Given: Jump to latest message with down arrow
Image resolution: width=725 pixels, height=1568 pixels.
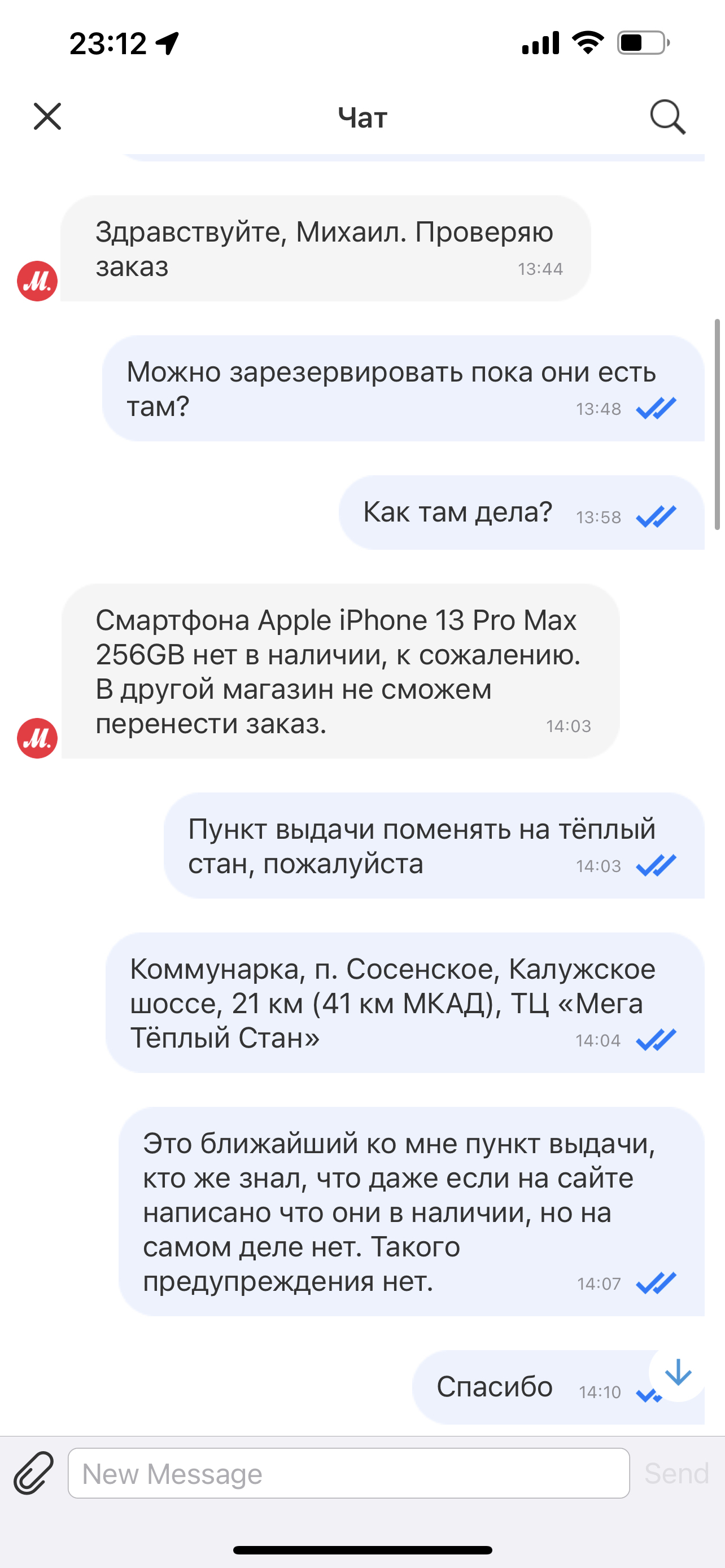Looking at the screenshot, I should coord(678,1373).
